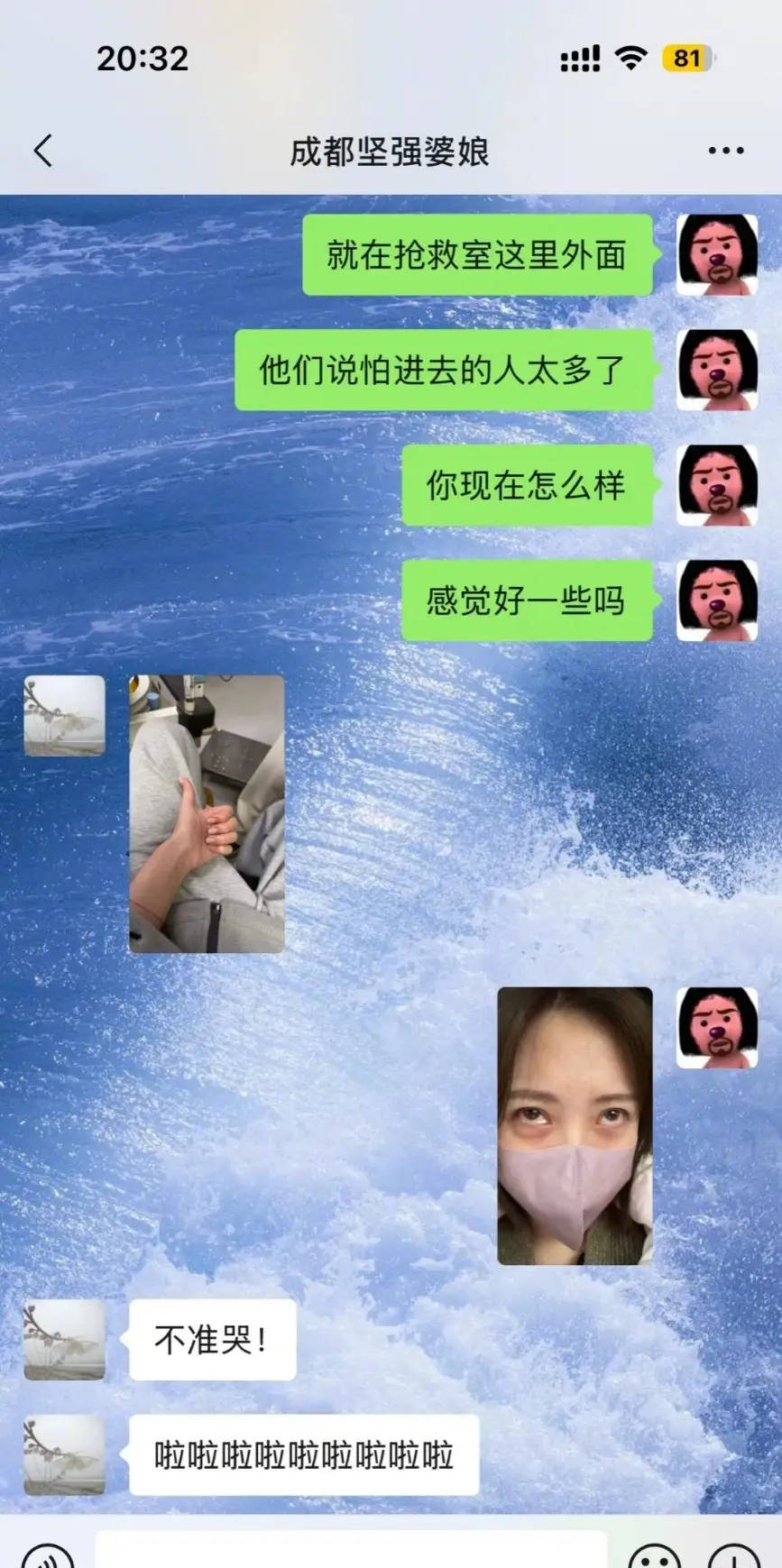Open the emoji sticker panel
Viewport: 782px width, 1568px height.
654,1554
